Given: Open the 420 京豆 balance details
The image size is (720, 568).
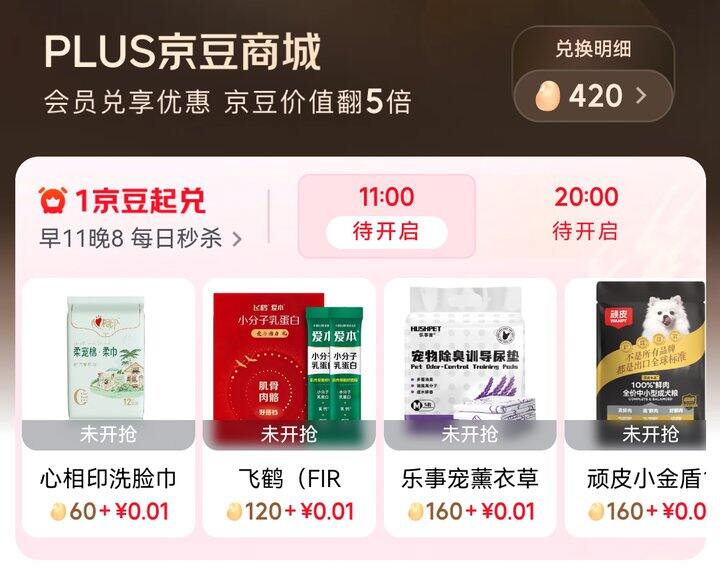Looking at the screenshot, I should coord(593,96).
